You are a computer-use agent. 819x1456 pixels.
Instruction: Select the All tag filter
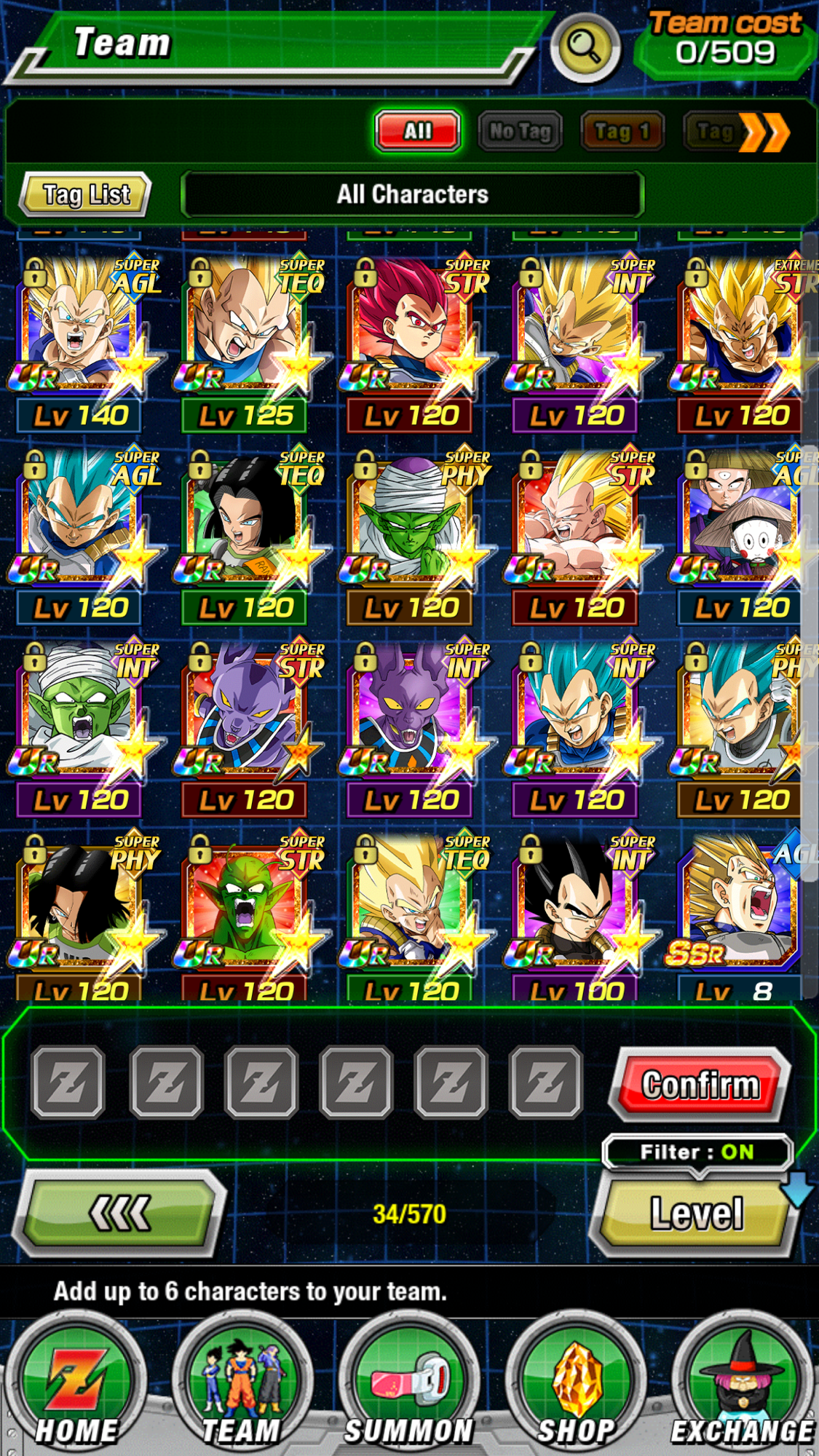coord(417,131)
